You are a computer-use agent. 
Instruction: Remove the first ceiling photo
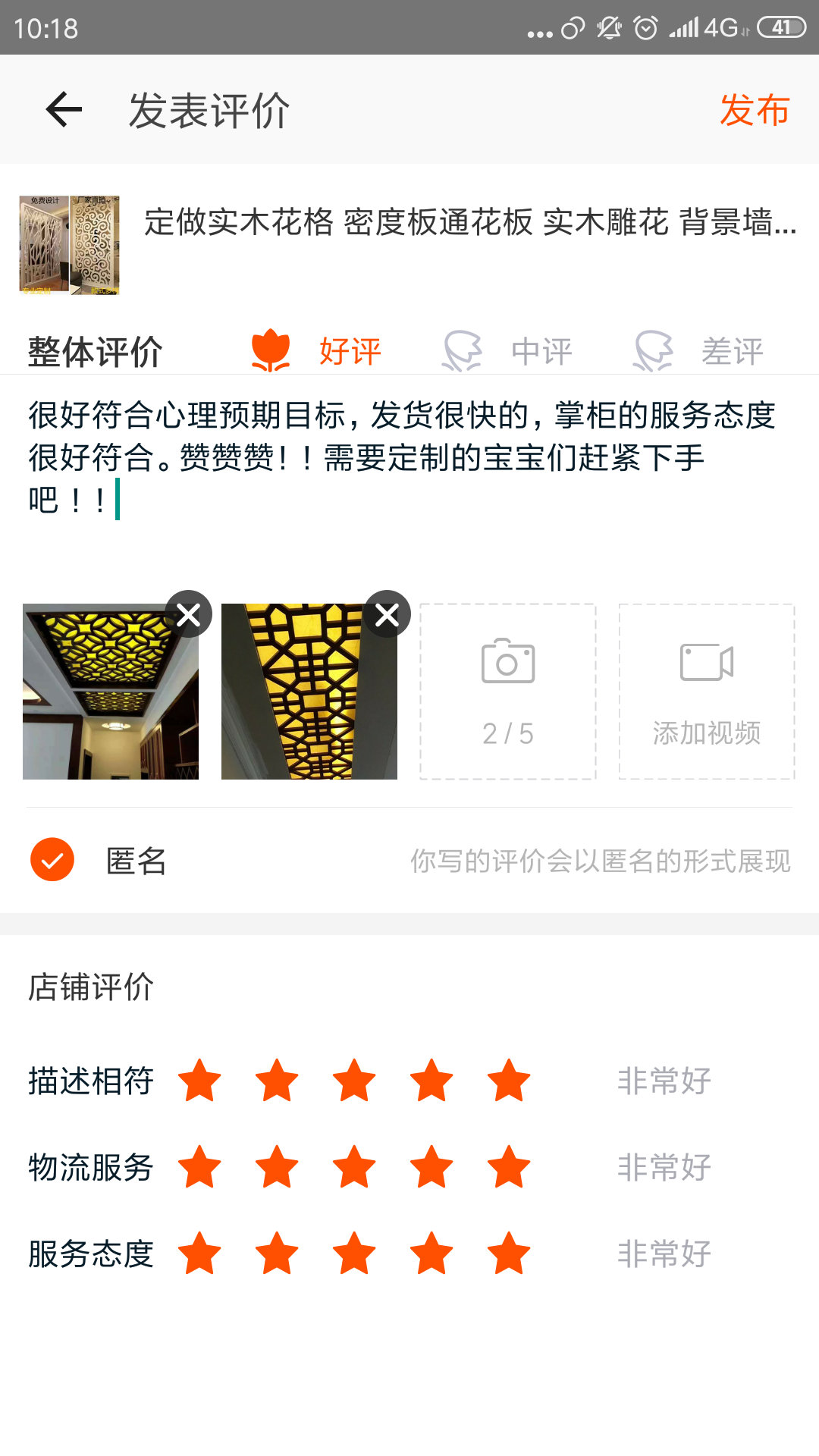(189, 614)
